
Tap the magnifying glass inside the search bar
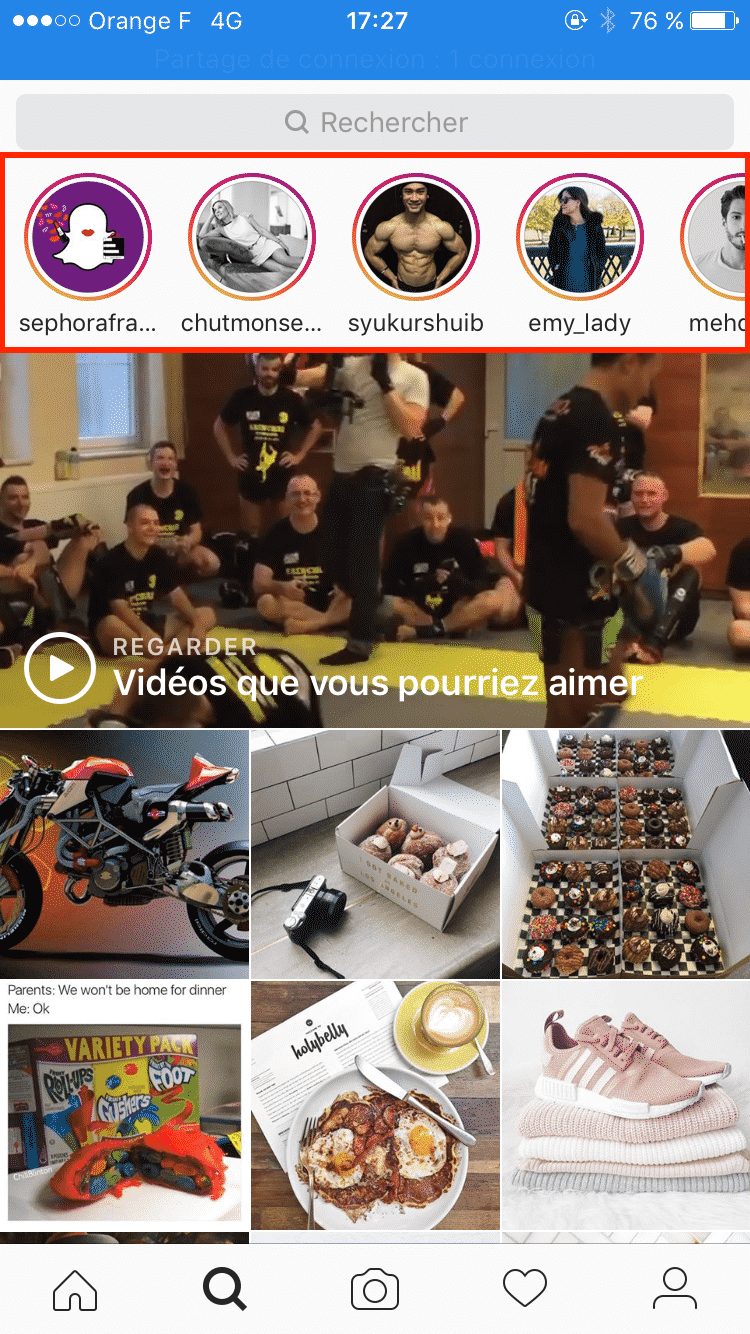296,122
